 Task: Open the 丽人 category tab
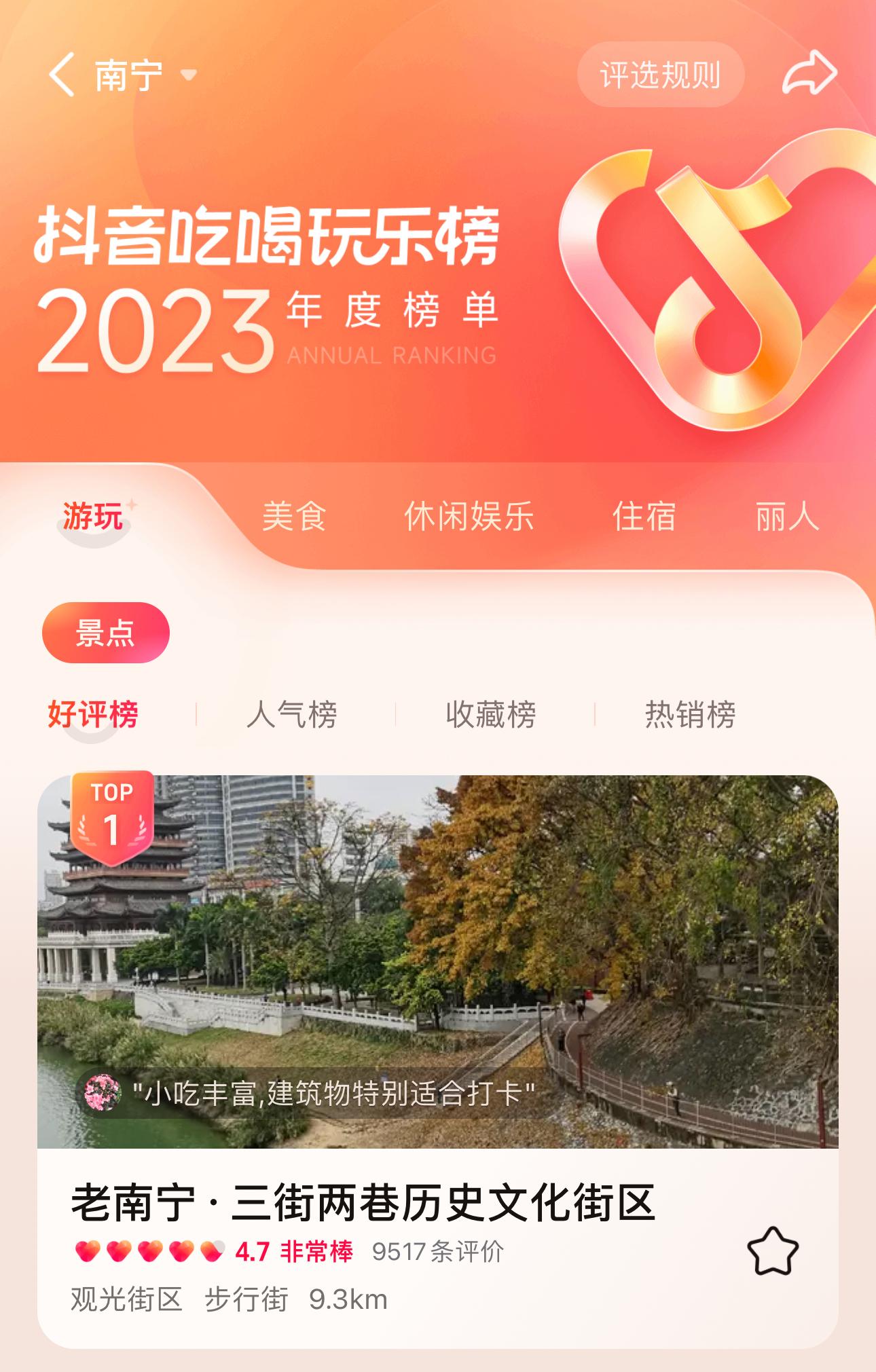click(787, 517)
